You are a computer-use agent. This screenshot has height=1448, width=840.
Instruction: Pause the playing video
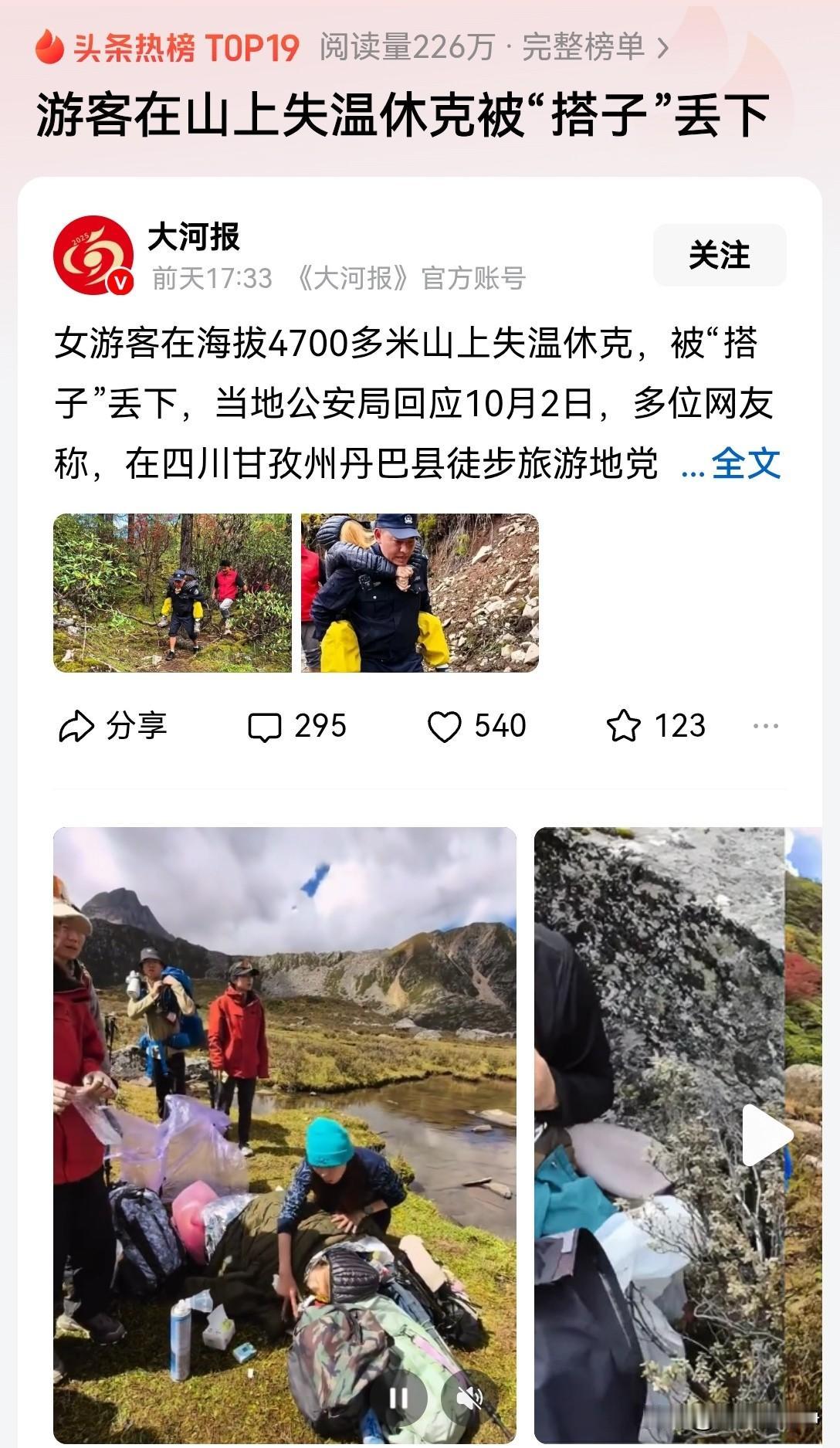pos(398,1398)
